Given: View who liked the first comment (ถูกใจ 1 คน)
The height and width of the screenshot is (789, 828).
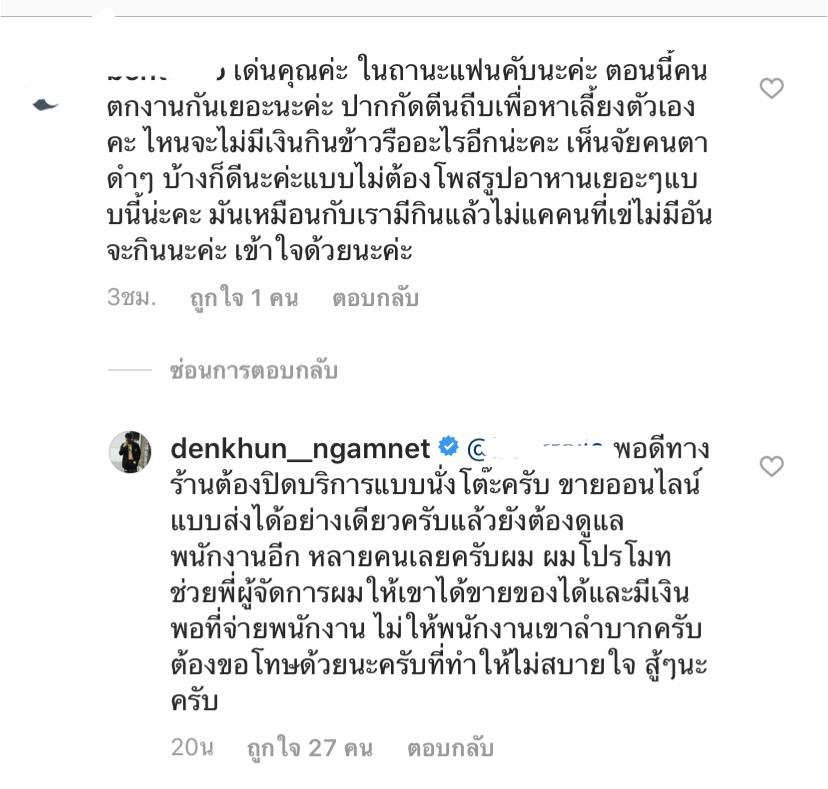Looking at the screenshot, I should (x=244, y=297).
